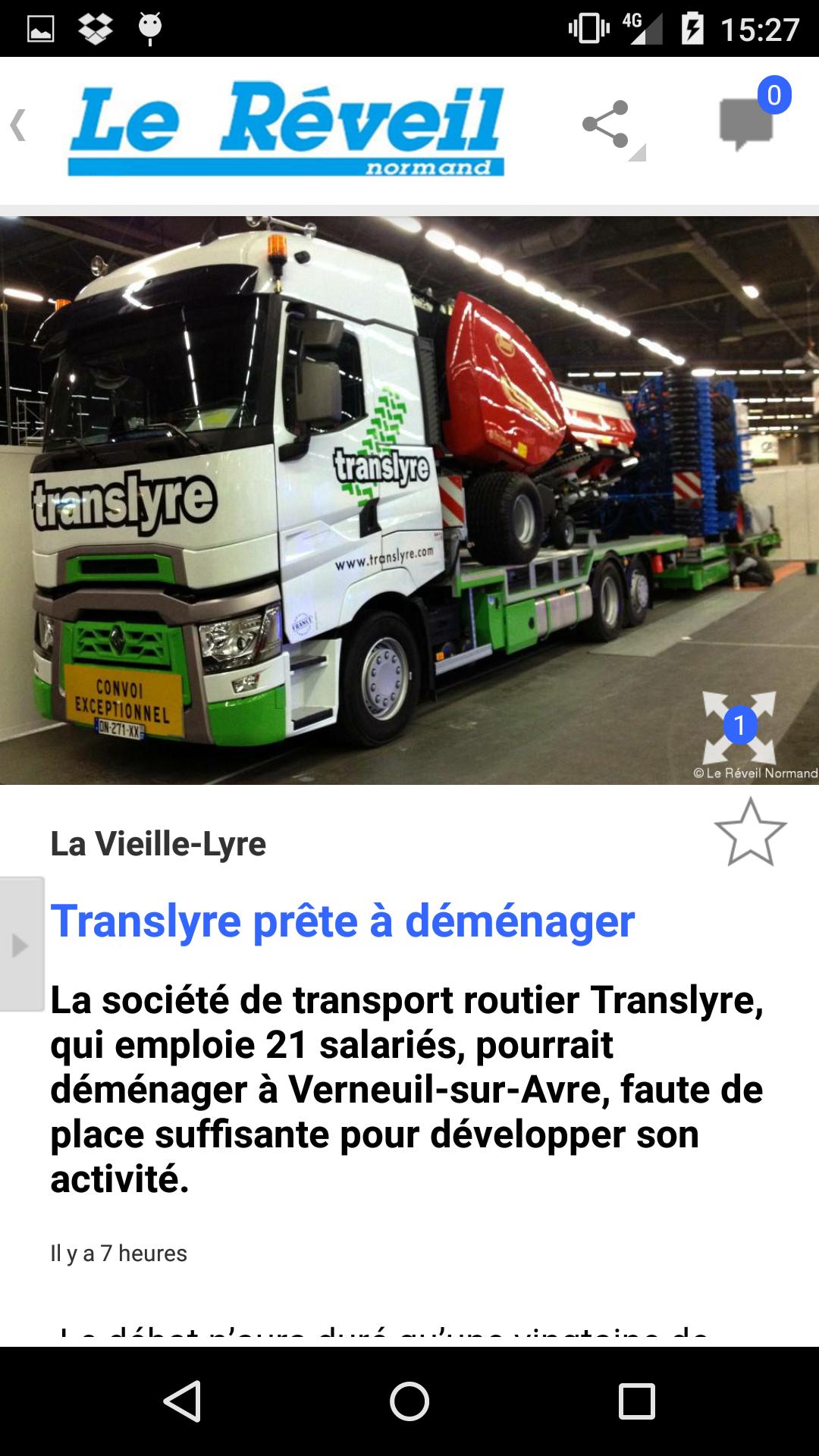Open the article Translyre prête à déménager
Image resolution: width=819 pixels, height=1456 pixels.
[344, 922]
